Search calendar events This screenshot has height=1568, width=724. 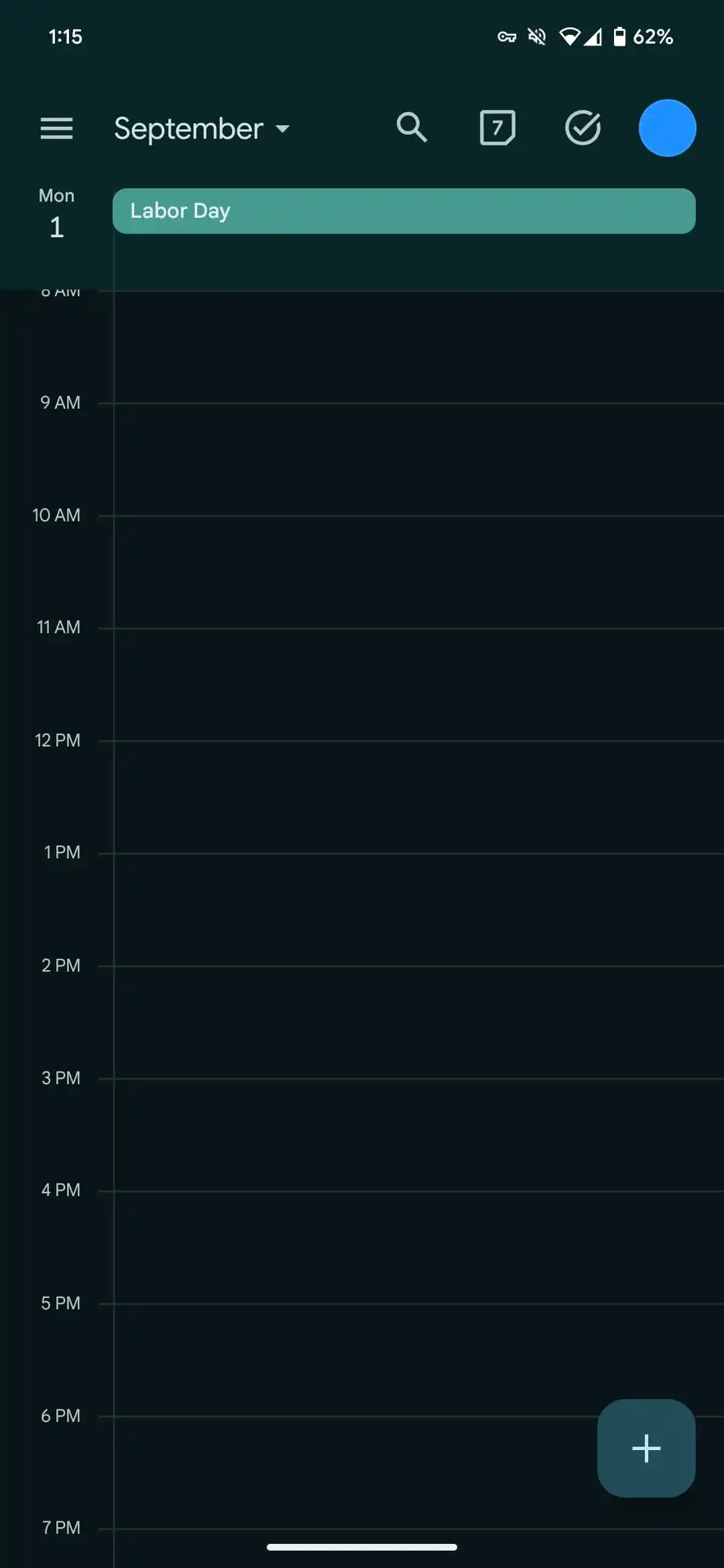pos(412,127)
